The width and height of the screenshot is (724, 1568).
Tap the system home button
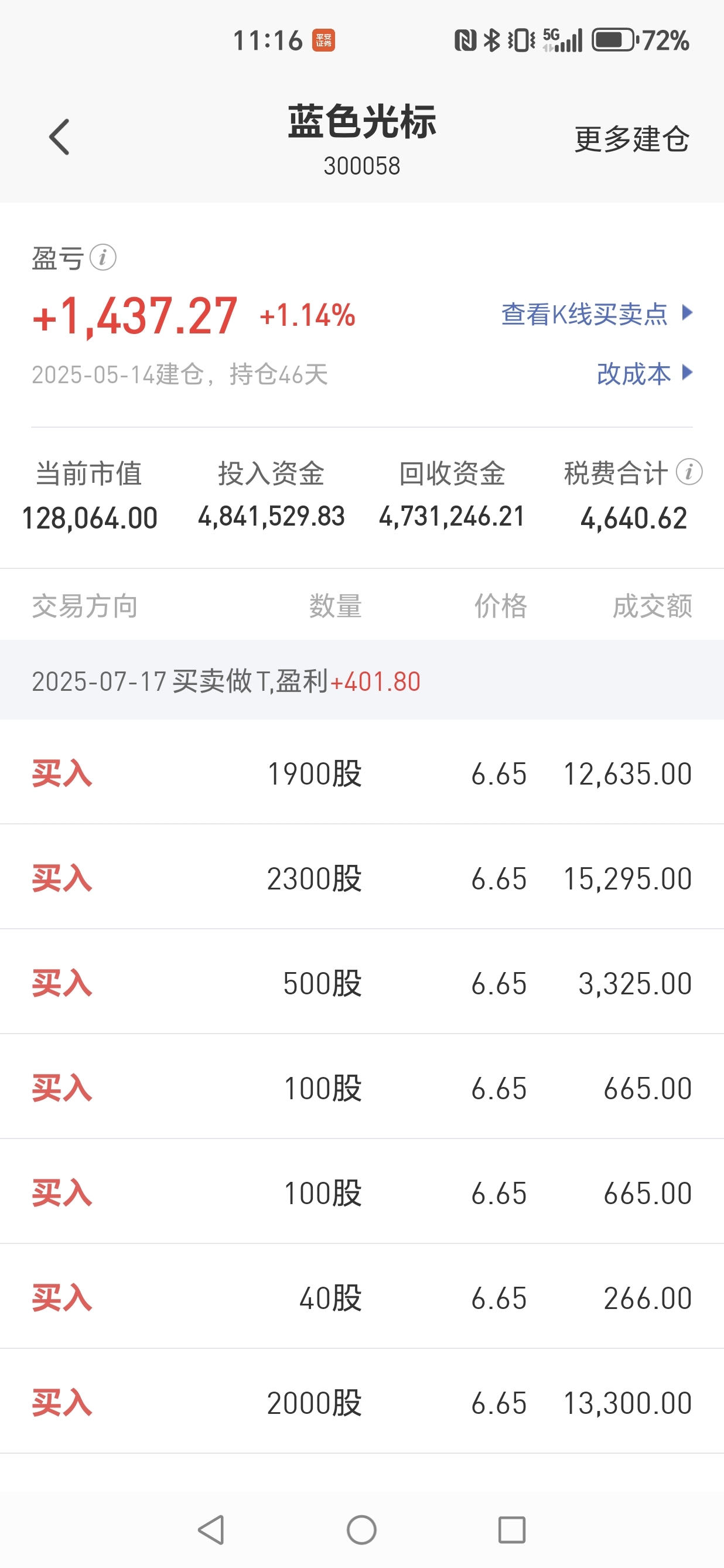[x=361, y=1530]
